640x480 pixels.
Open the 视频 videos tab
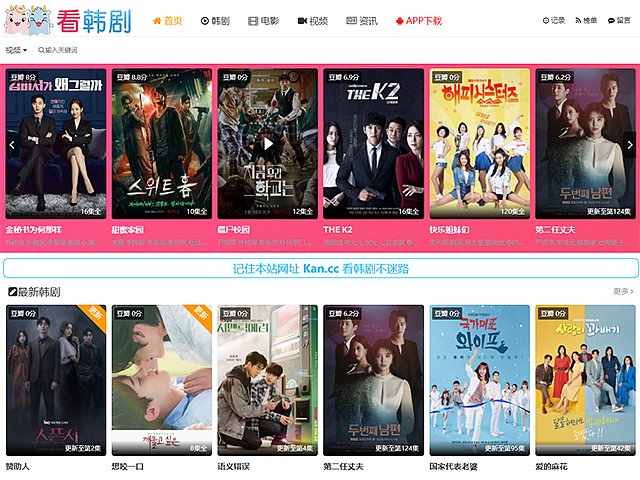pyautogui.click(x=313, y=20)
